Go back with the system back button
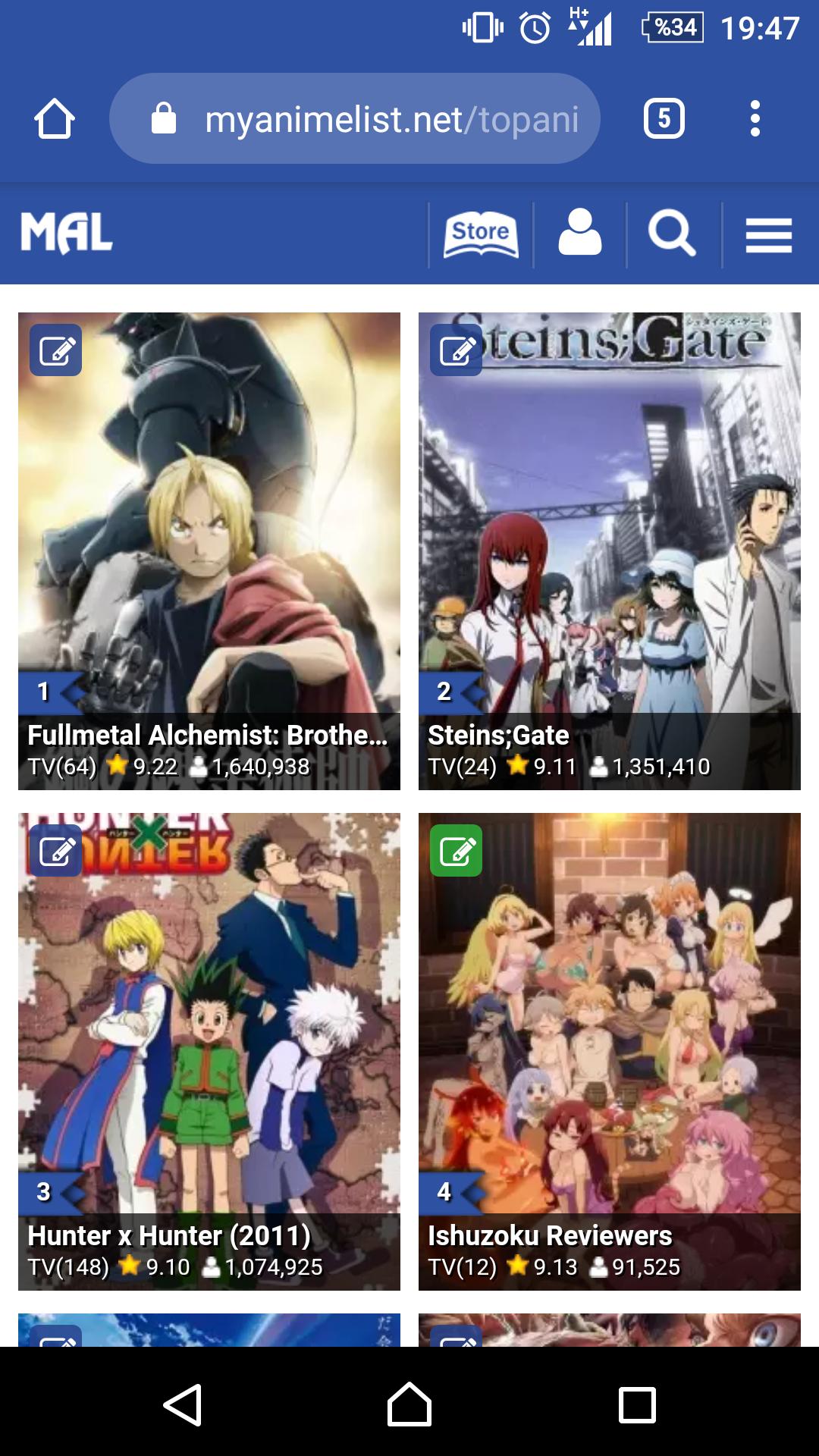This screenshot has width=819, height=1456. [x=183, y=1404]
